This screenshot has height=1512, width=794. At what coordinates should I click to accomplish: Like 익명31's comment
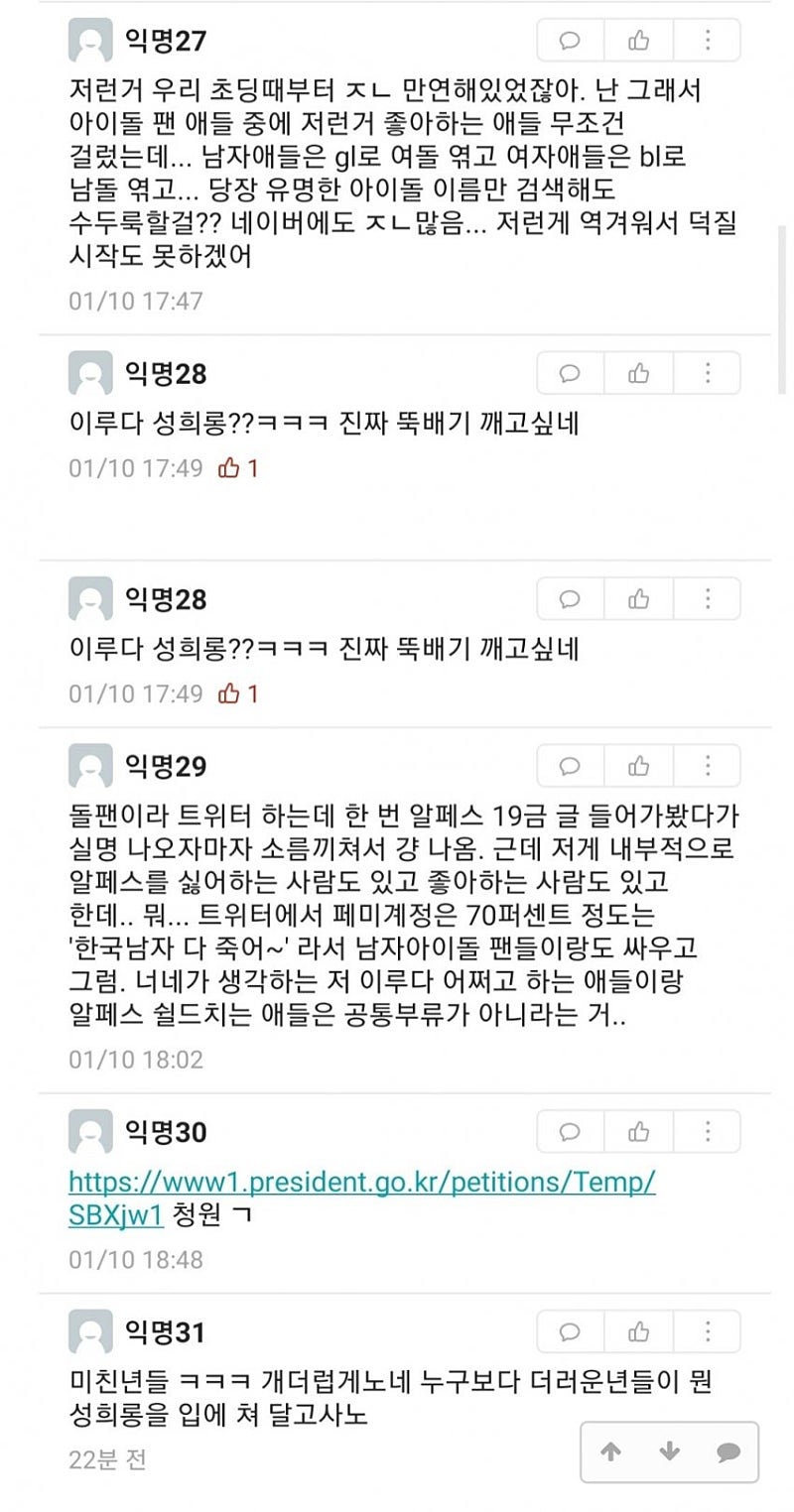click(x=639, y=1331)
